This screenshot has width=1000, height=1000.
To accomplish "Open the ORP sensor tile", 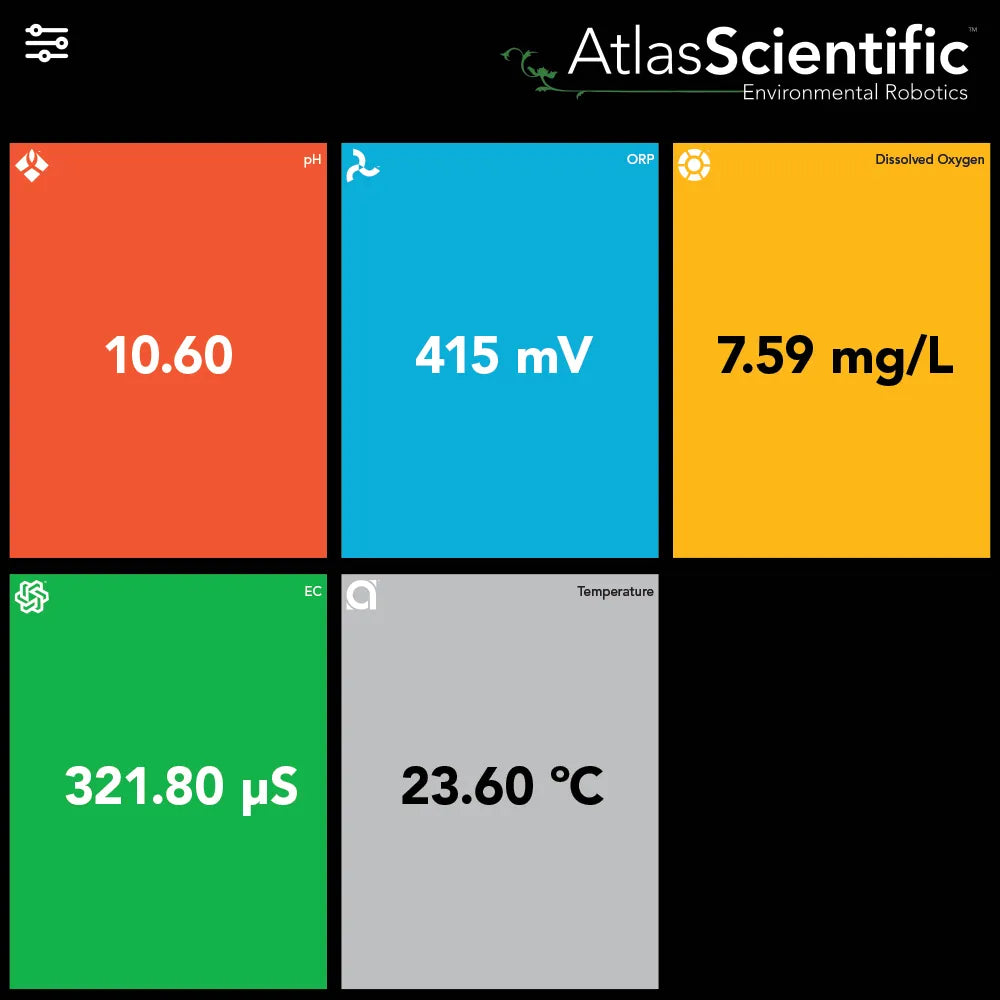I will [x=500, y=350].
